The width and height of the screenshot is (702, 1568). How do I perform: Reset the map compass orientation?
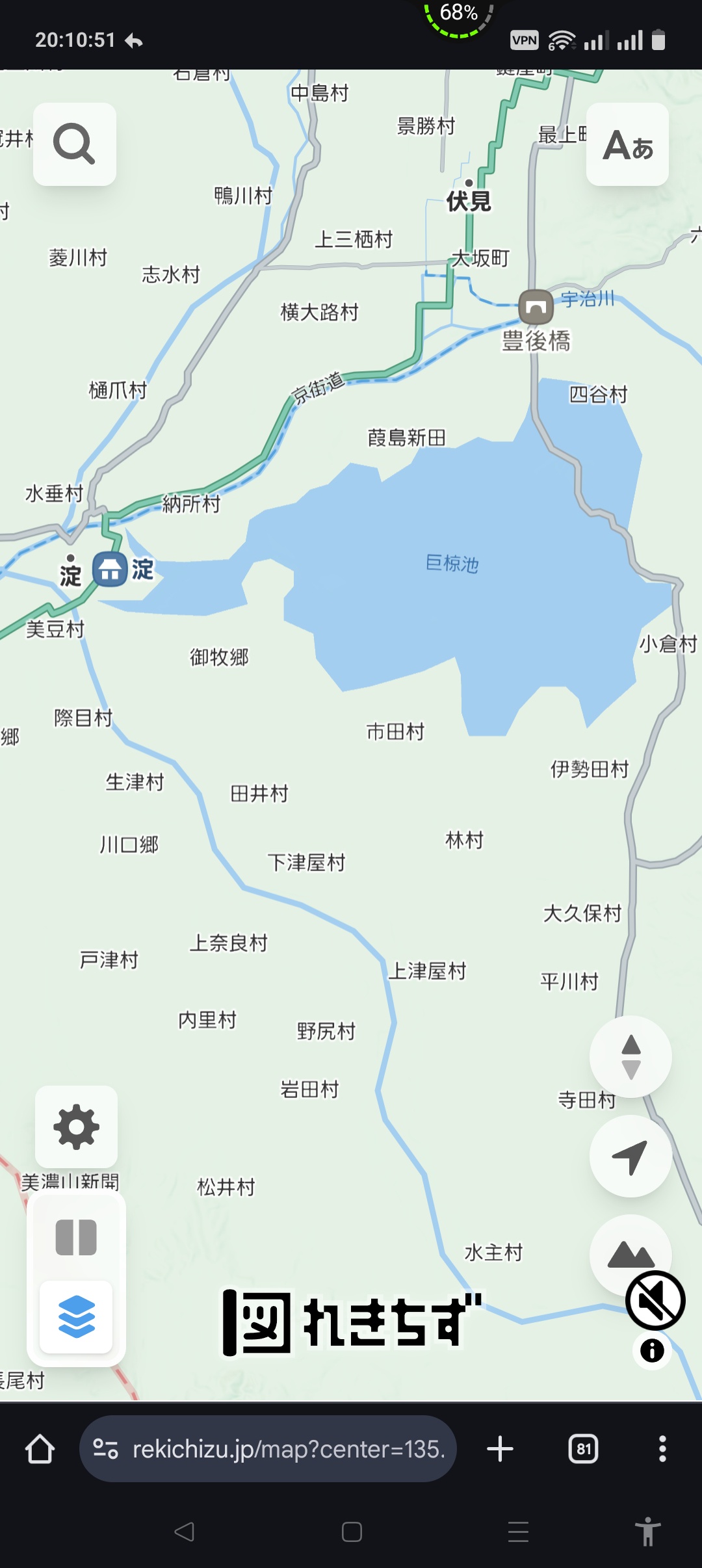point(630,1056)
